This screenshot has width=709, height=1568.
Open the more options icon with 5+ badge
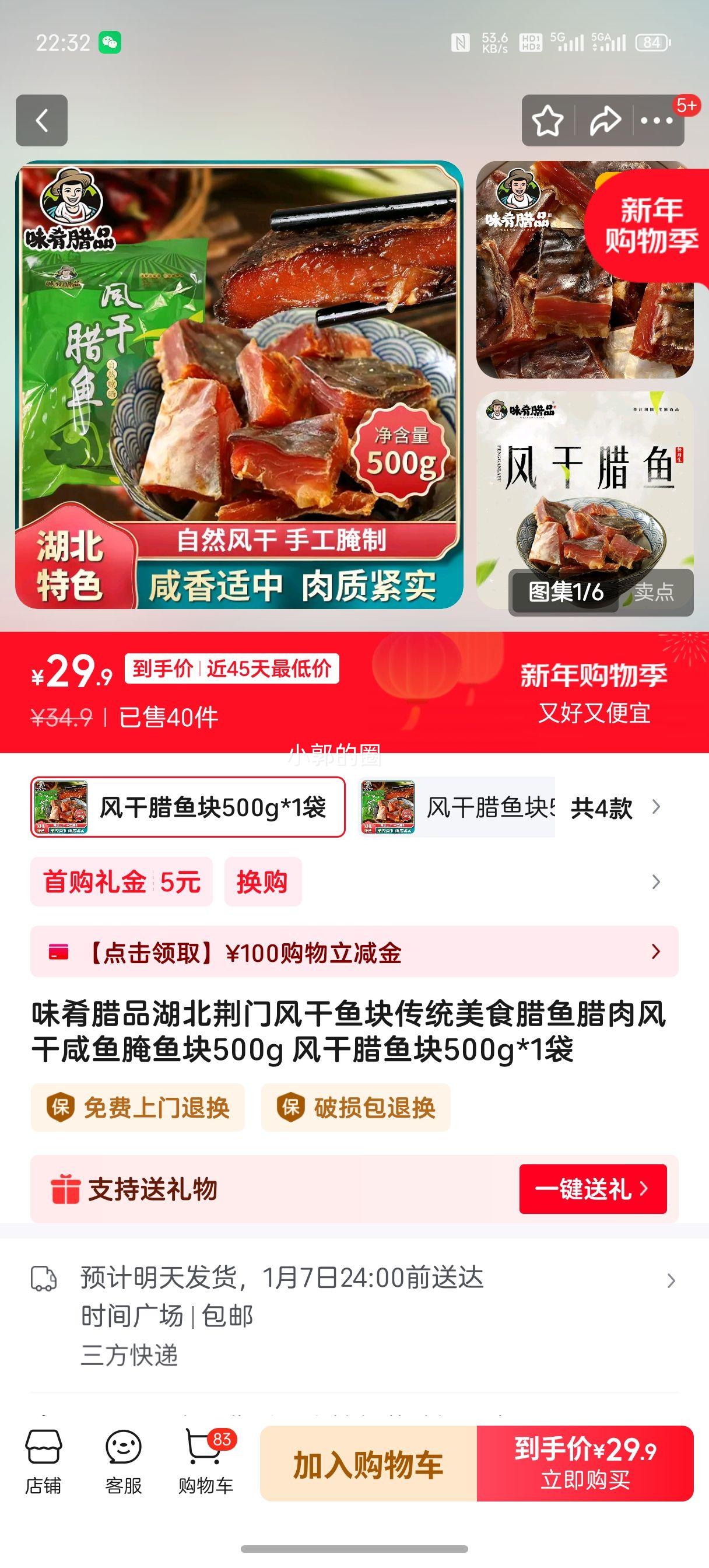pyautogui.click(x=657, y=121)
